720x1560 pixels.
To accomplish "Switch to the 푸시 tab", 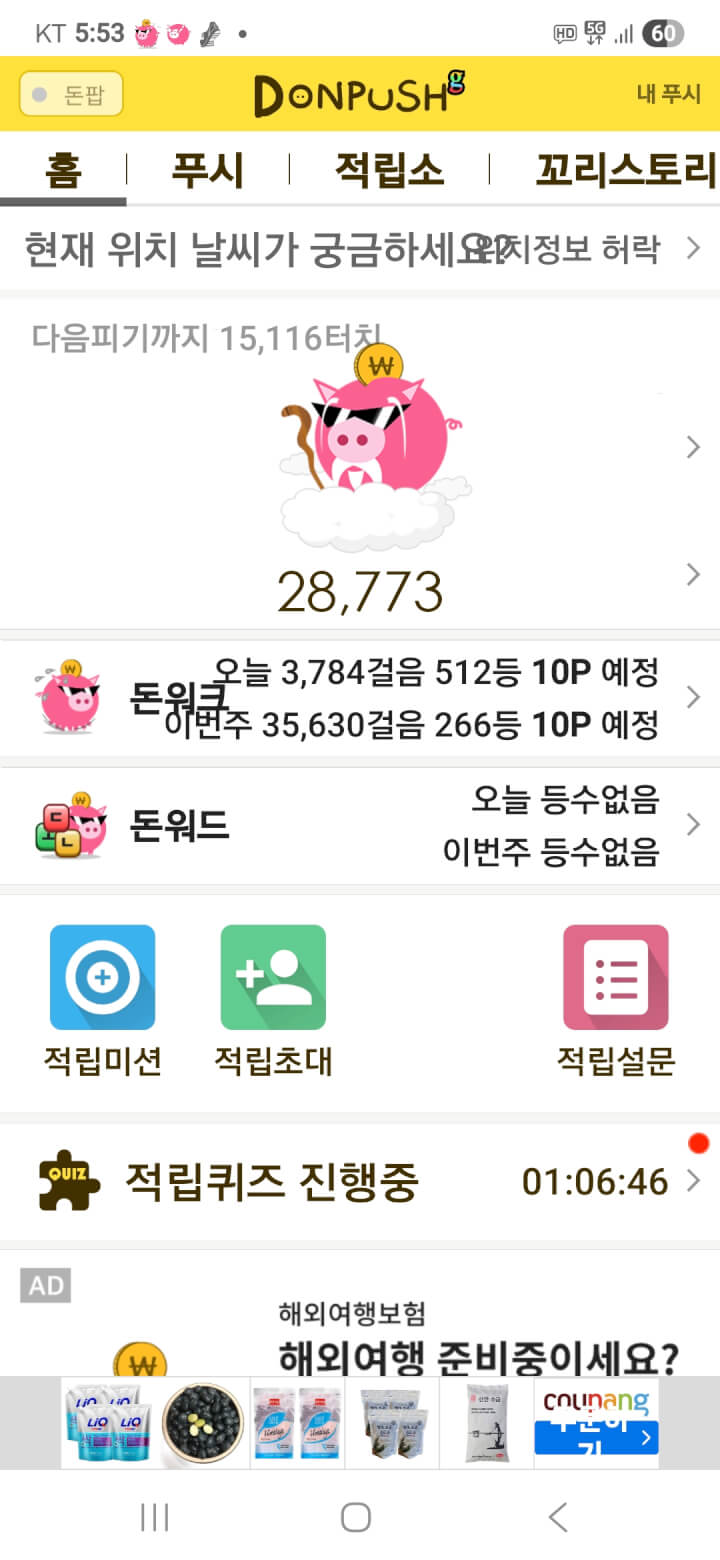I will point(207,170).
